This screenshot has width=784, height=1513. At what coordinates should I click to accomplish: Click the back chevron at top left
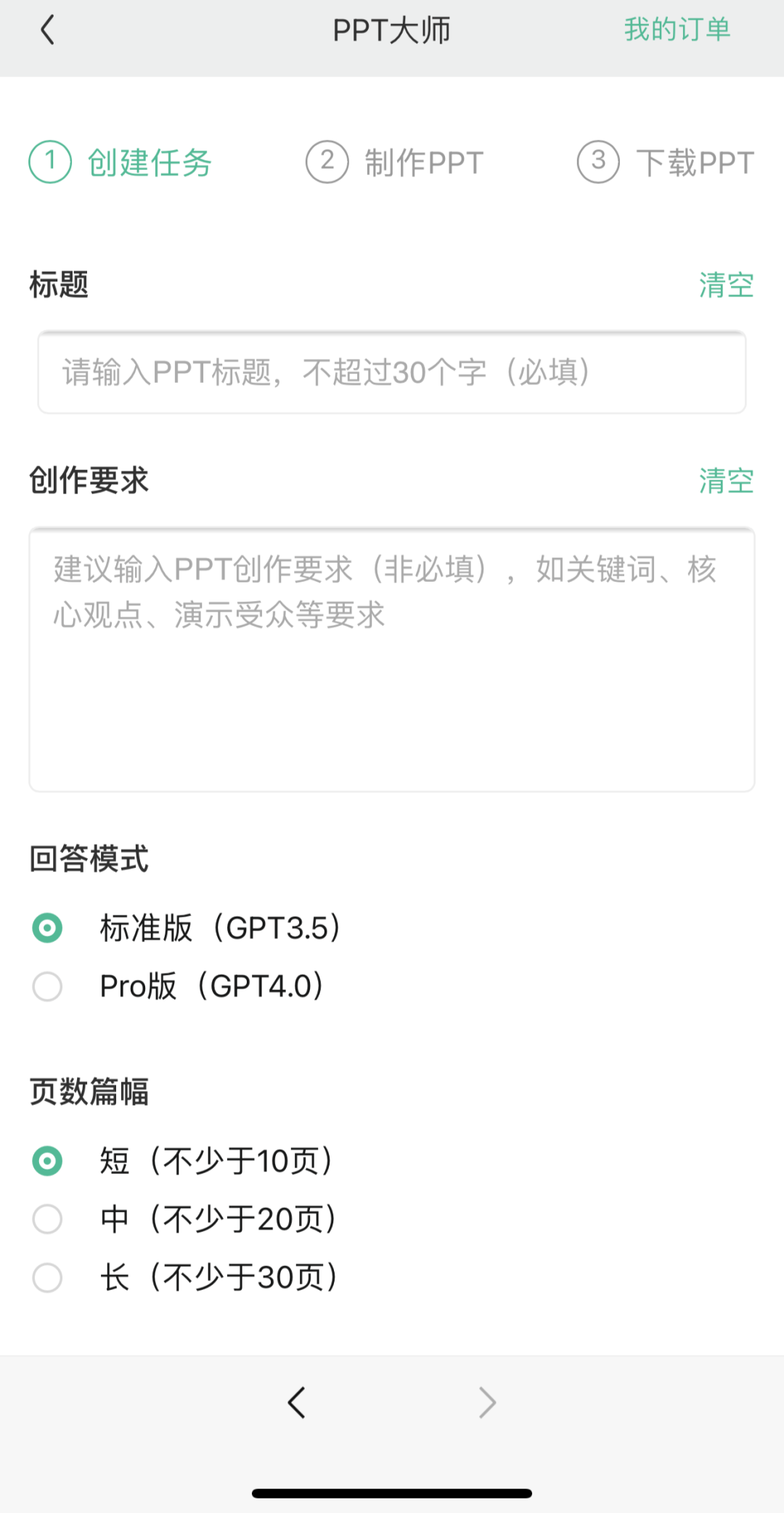(47, 31)
